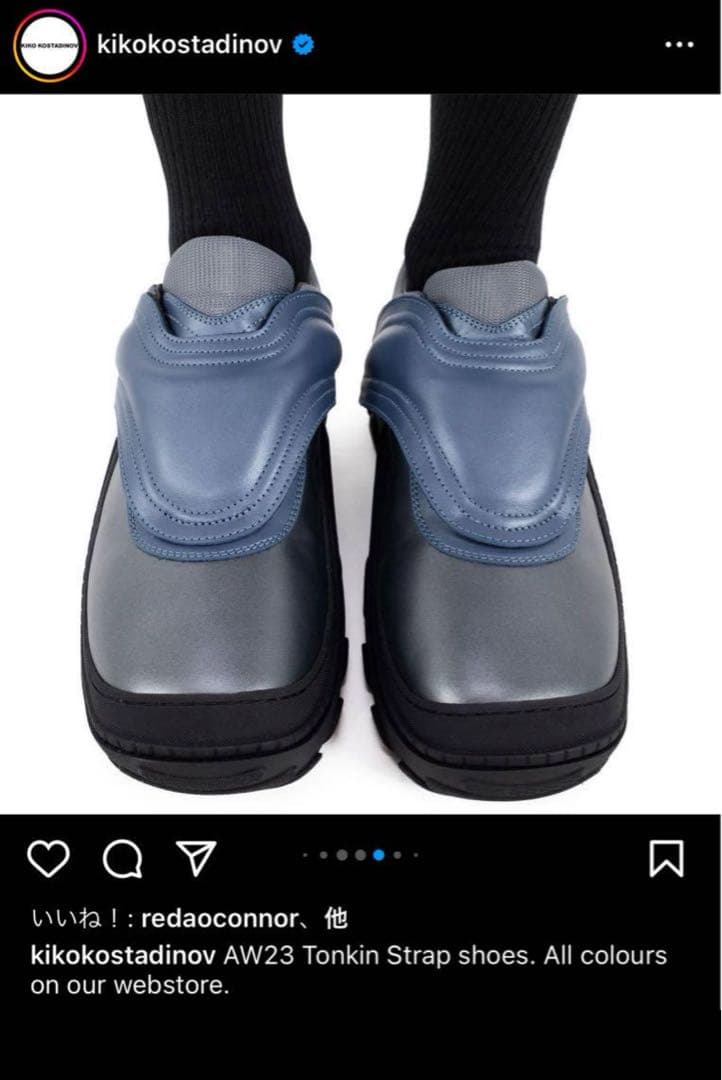Tap the shoe photo to view it

point(361,450)
